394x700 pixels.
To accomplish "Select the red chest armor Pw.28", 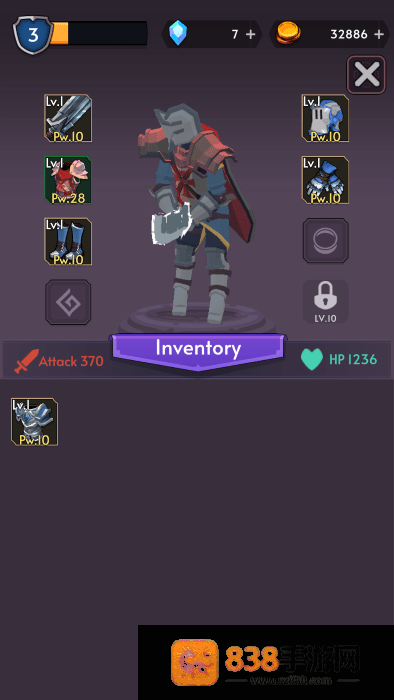I will 68,180.
